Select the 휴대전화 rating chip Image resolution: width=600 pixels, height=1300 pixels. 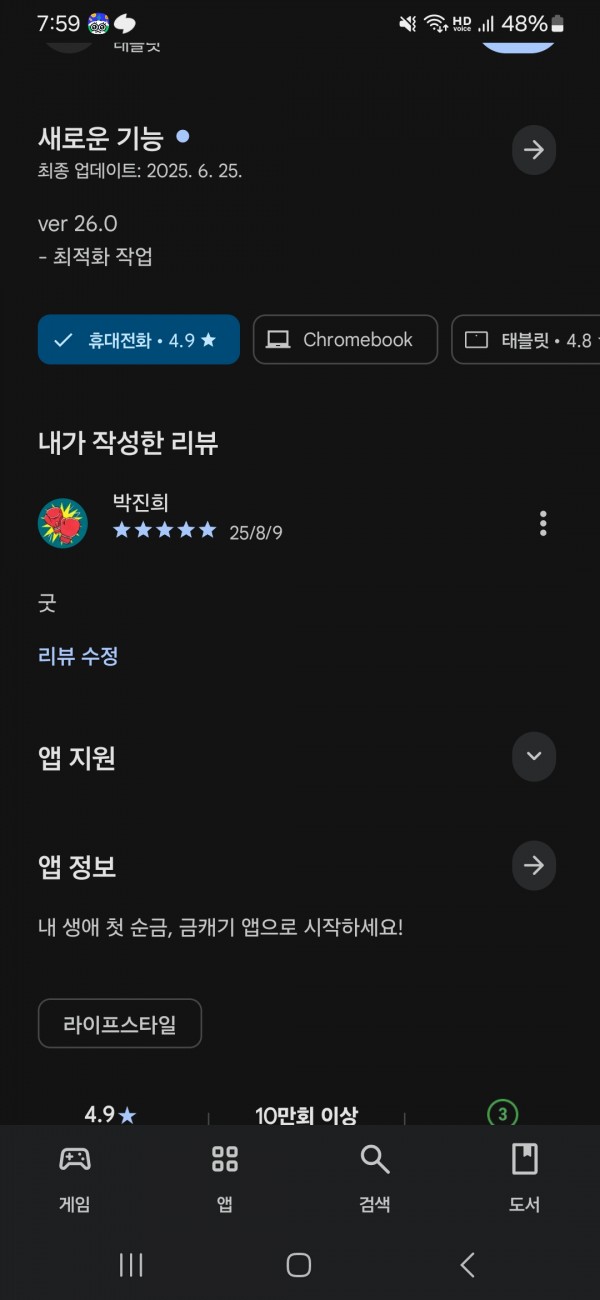(139, 340)
